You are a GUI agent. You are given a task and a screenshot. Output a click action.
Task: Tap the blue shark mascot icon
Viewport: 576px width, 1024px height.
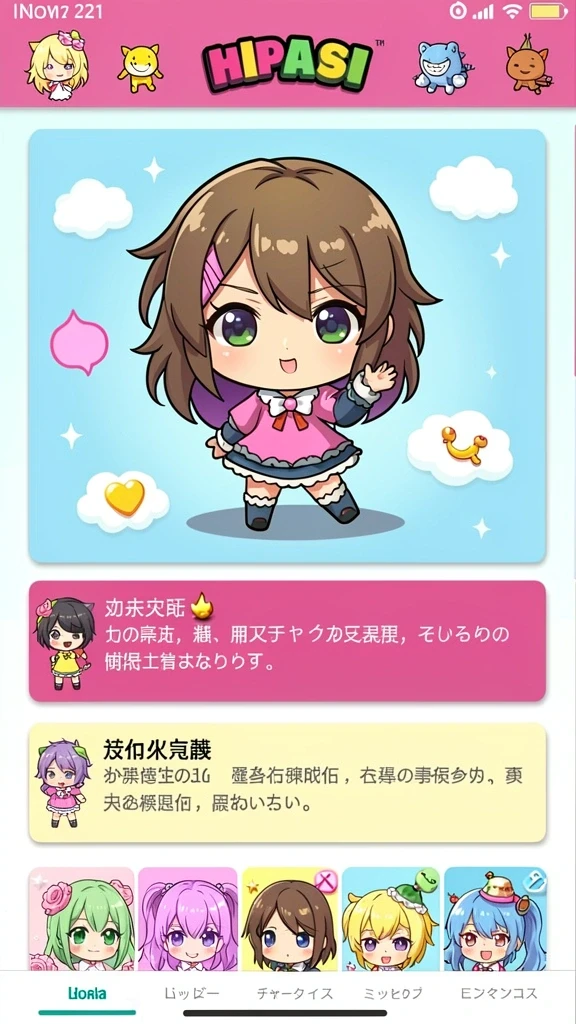[442, 67]
